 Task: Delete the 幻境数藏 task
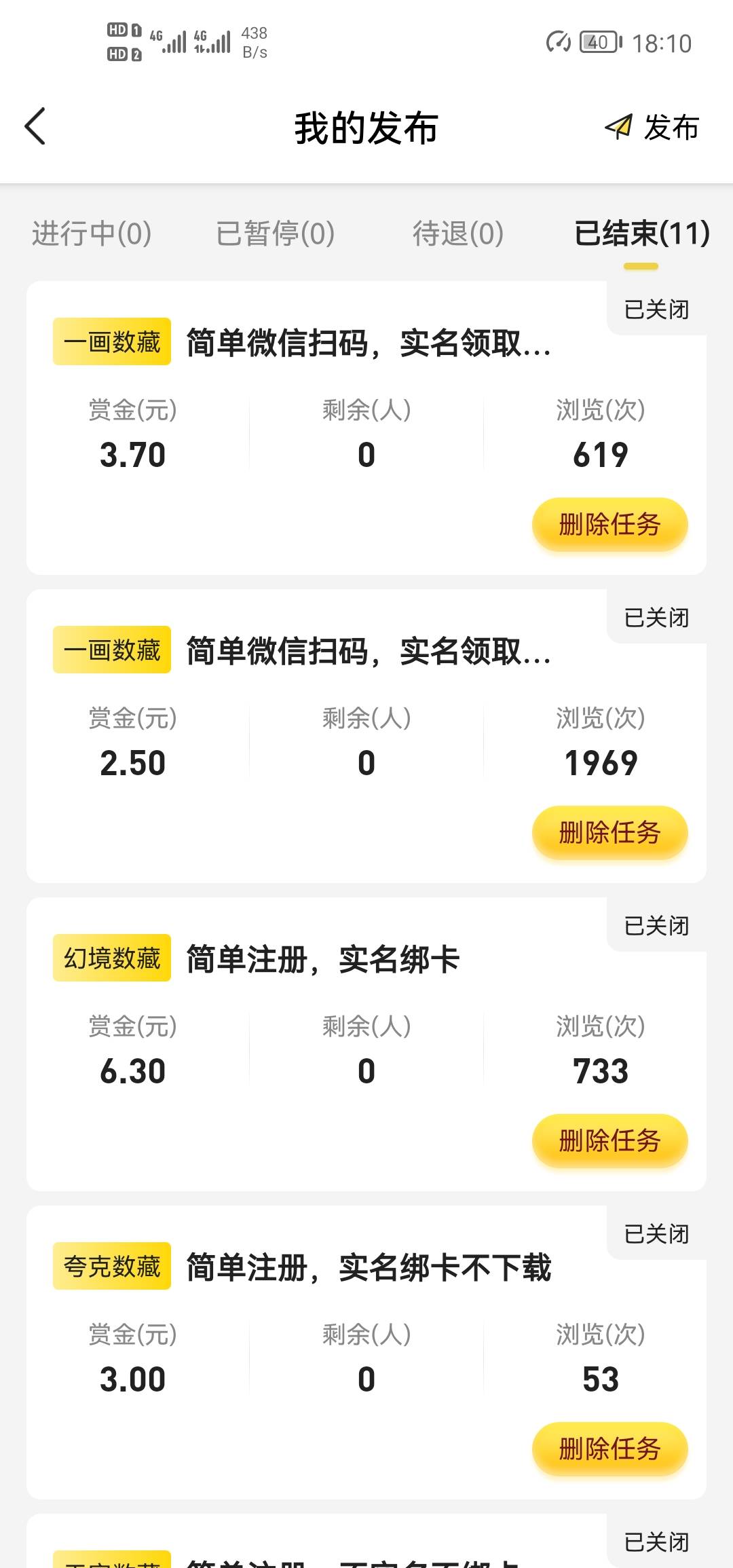(609, 1141)
